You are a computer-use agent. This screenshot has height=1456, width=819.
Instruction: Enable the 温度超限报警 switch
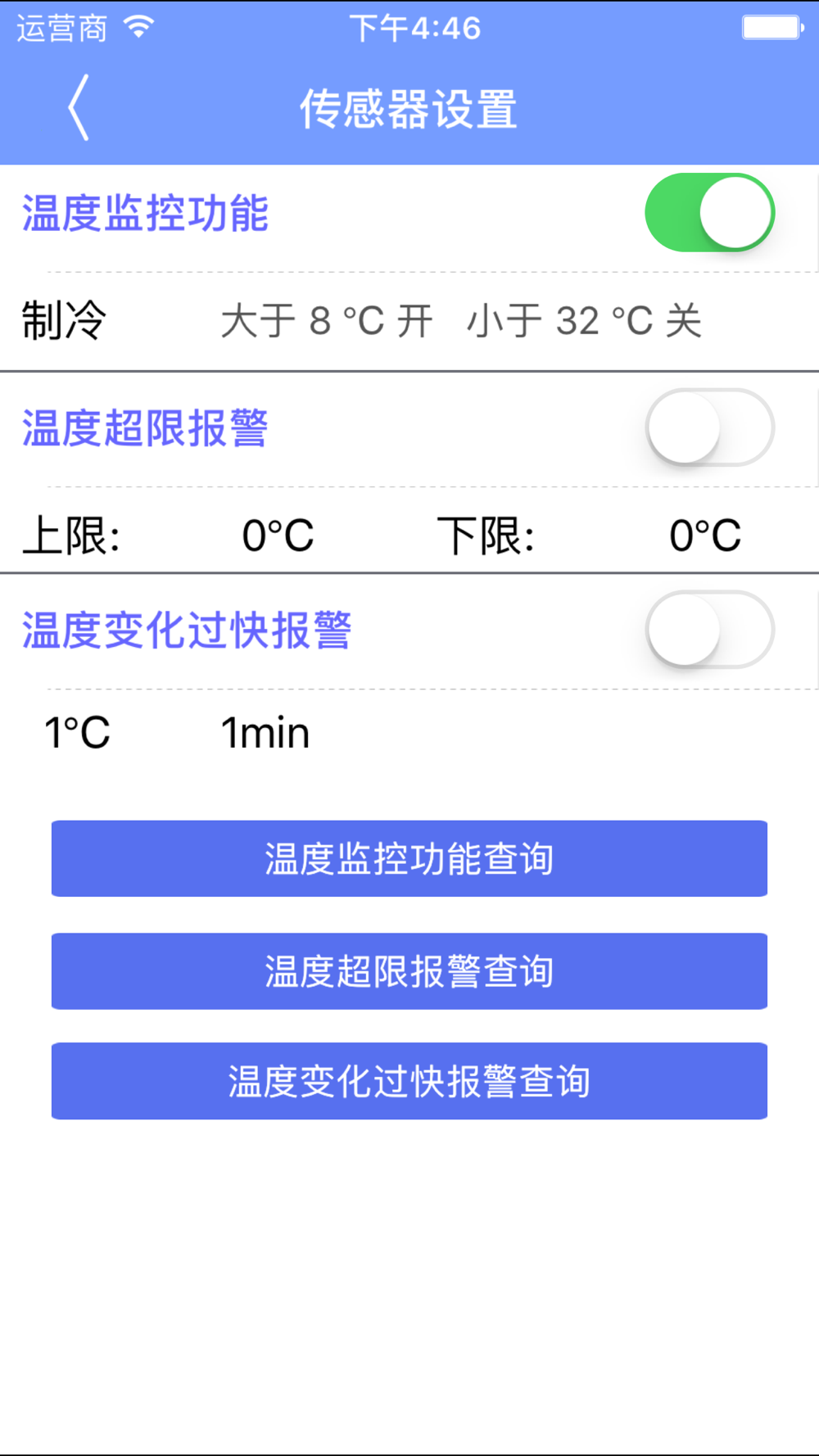click(709, 427)
